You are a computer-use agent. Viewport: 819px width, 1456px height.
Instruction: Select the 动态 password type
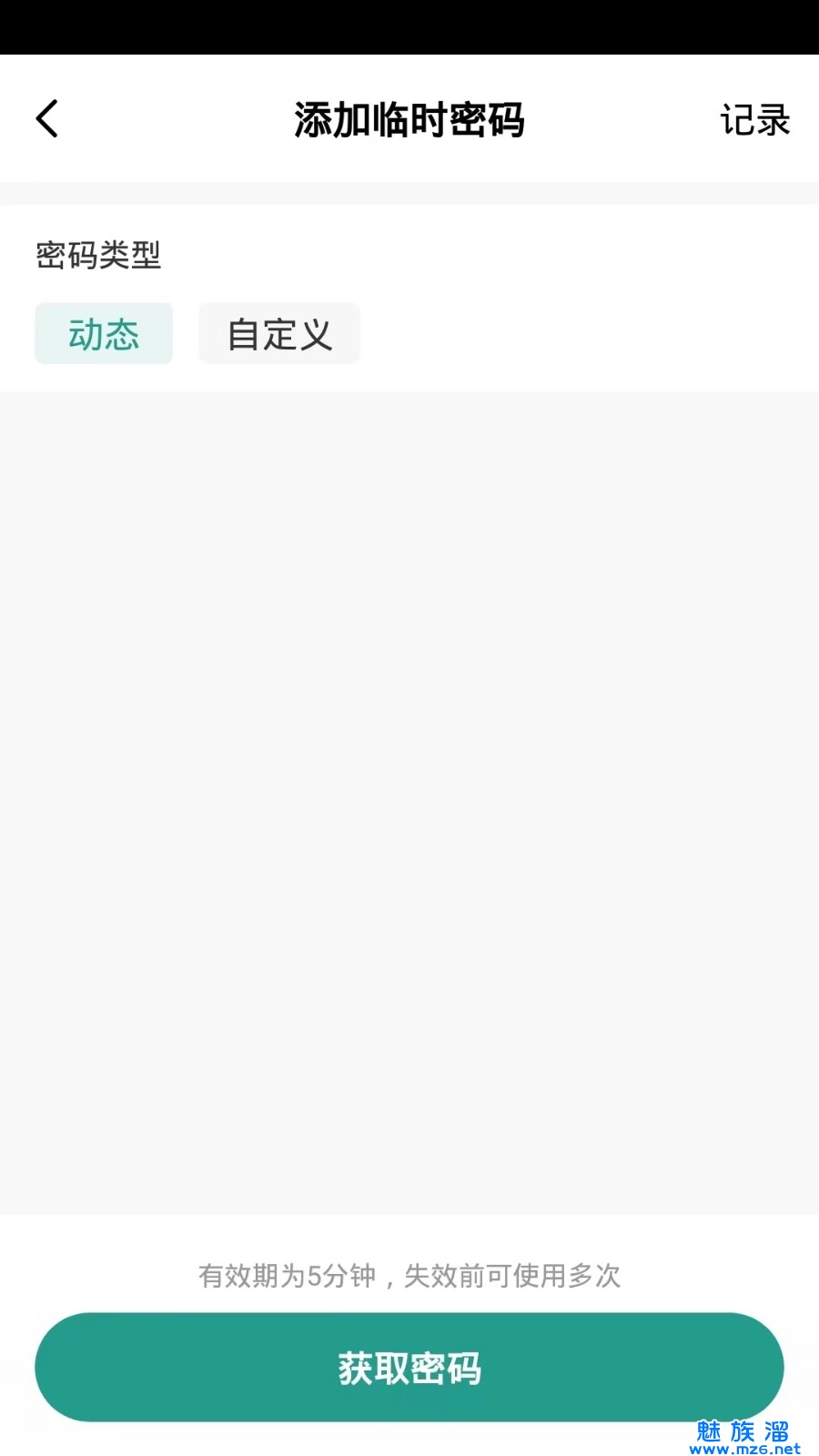(104, 334)
